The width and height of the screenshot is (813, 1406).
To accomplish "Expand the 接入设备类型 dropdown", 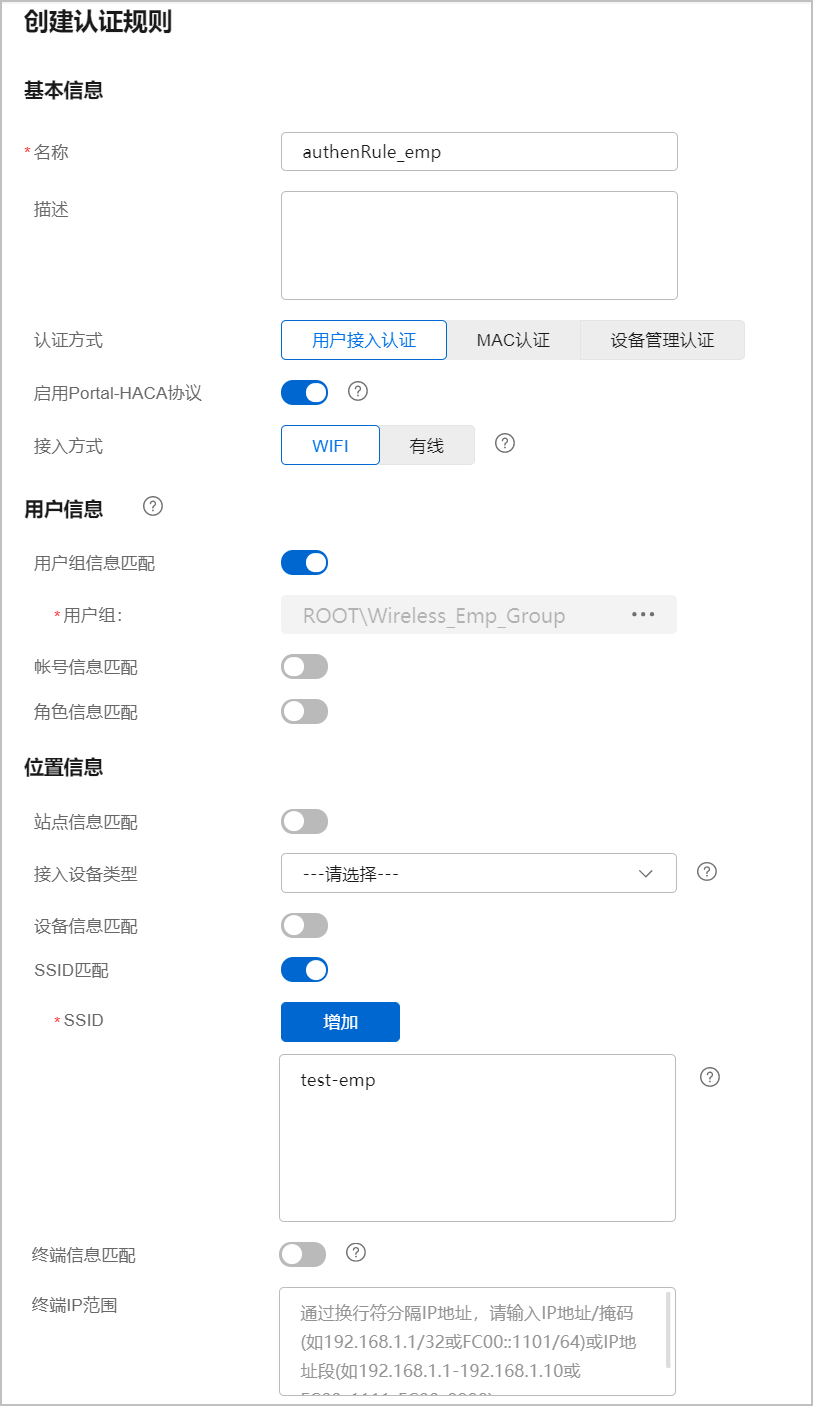I will 479,873.
